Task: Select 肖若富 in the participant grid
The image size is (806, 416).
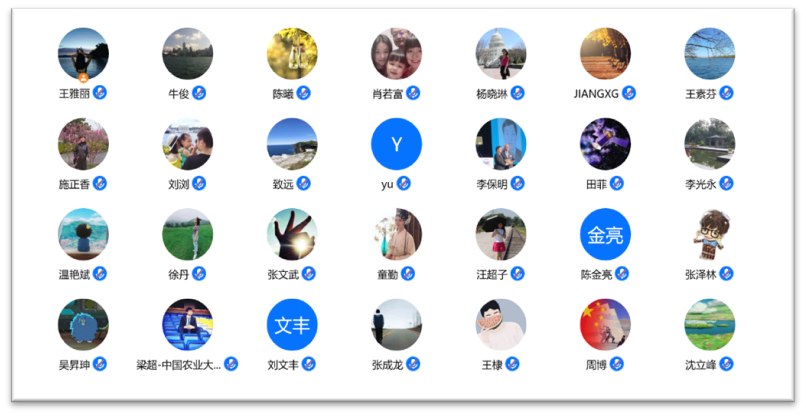Action: click(x=396, y=54)
